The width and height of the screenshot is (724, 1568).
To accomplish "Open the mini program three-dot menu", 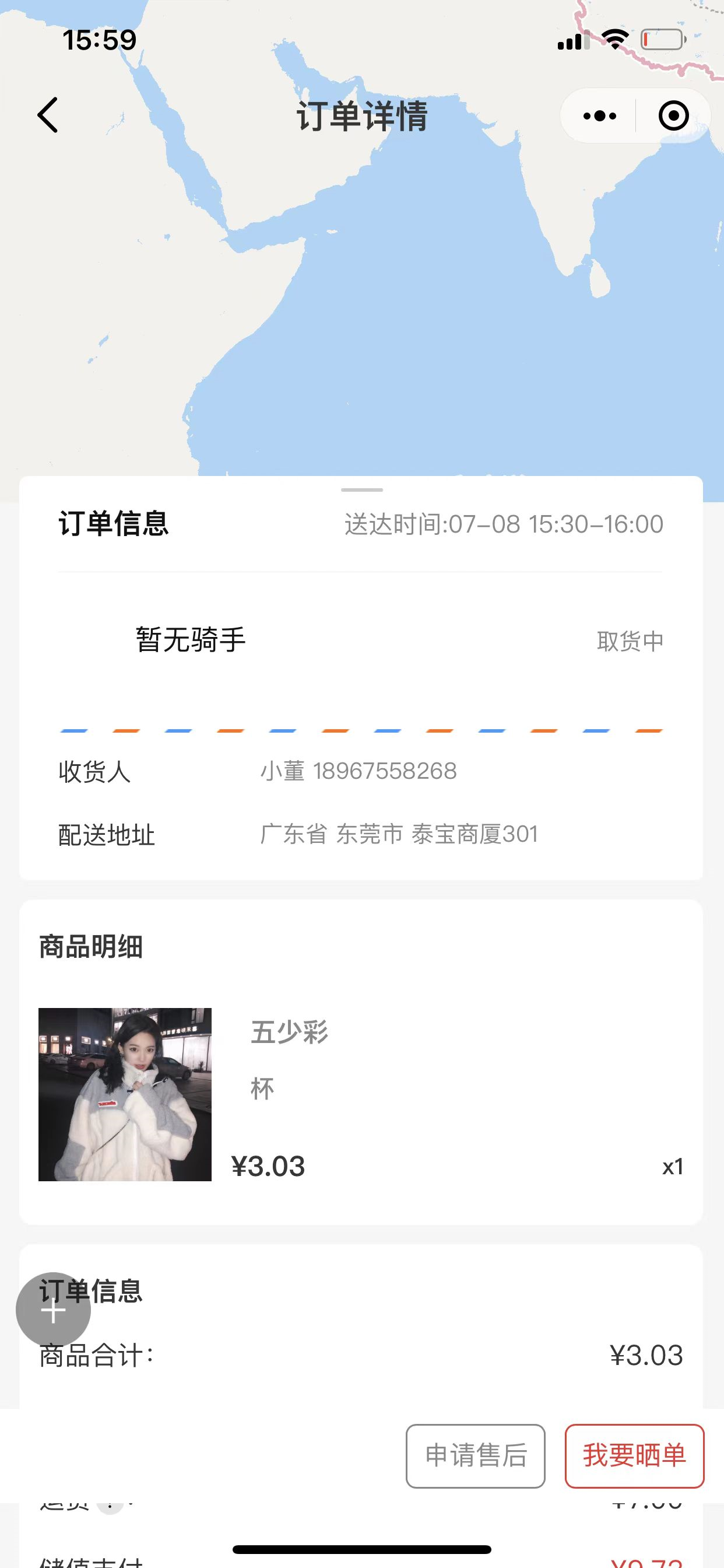I will coord(599,116).
